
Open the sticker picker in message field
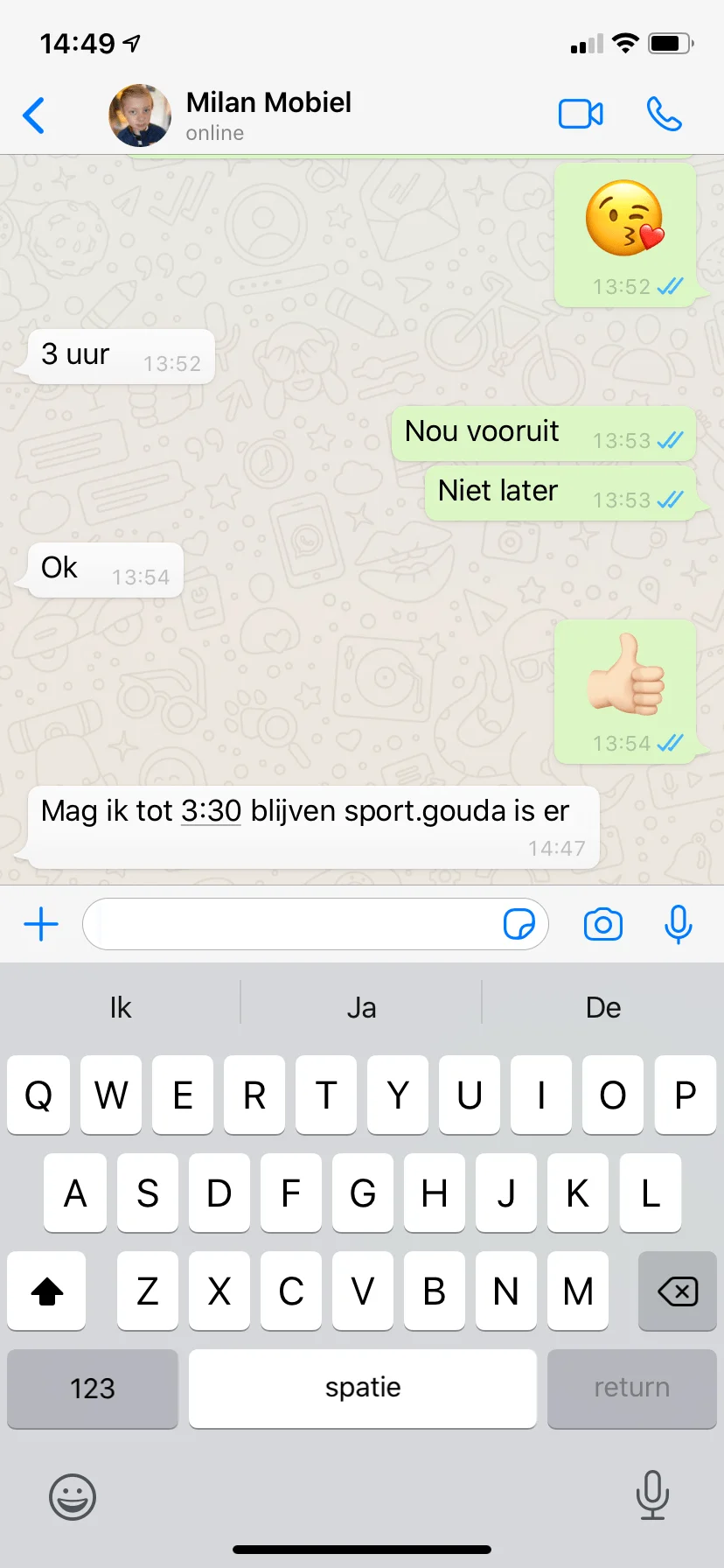tap(519, 924)
